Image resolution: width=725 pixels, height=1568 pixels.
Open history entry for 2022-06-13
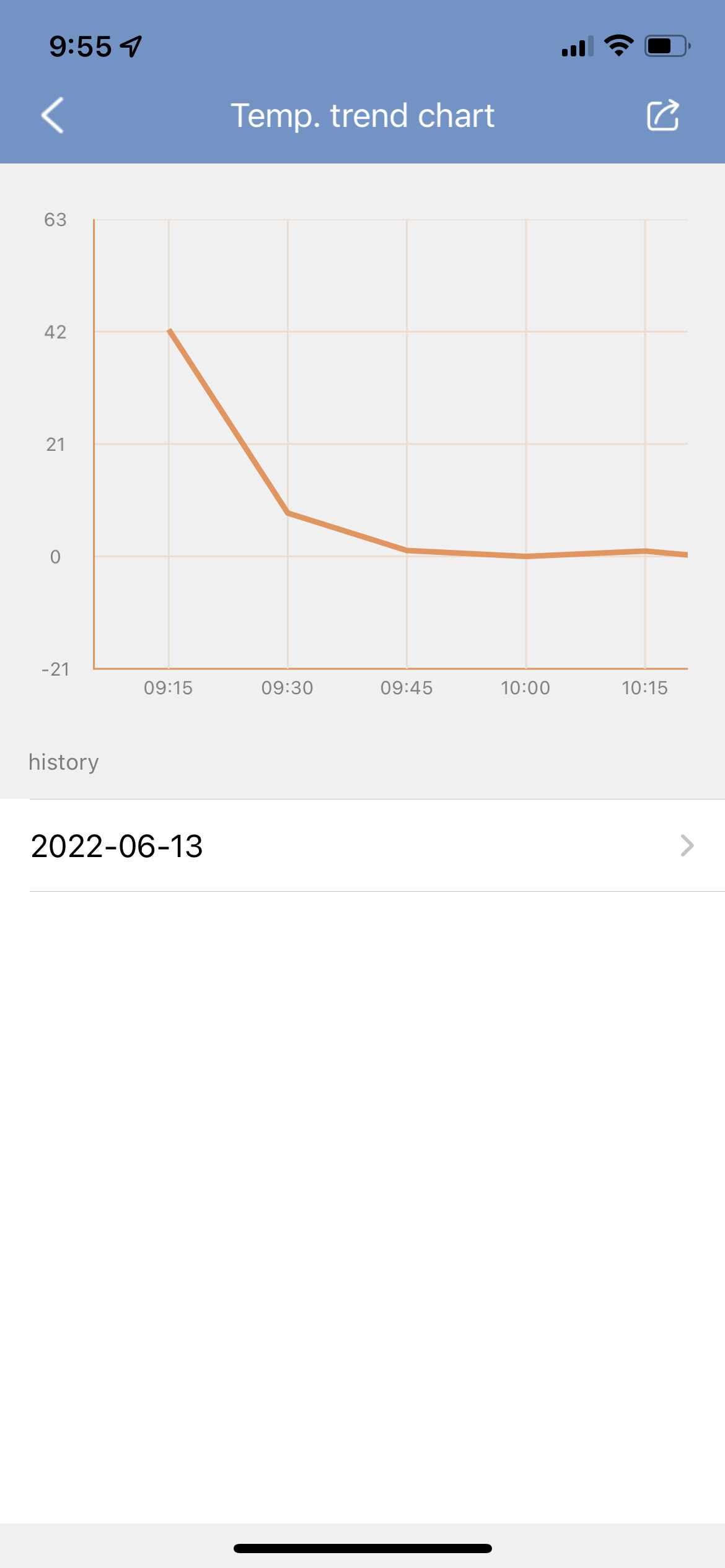[362, 845]
